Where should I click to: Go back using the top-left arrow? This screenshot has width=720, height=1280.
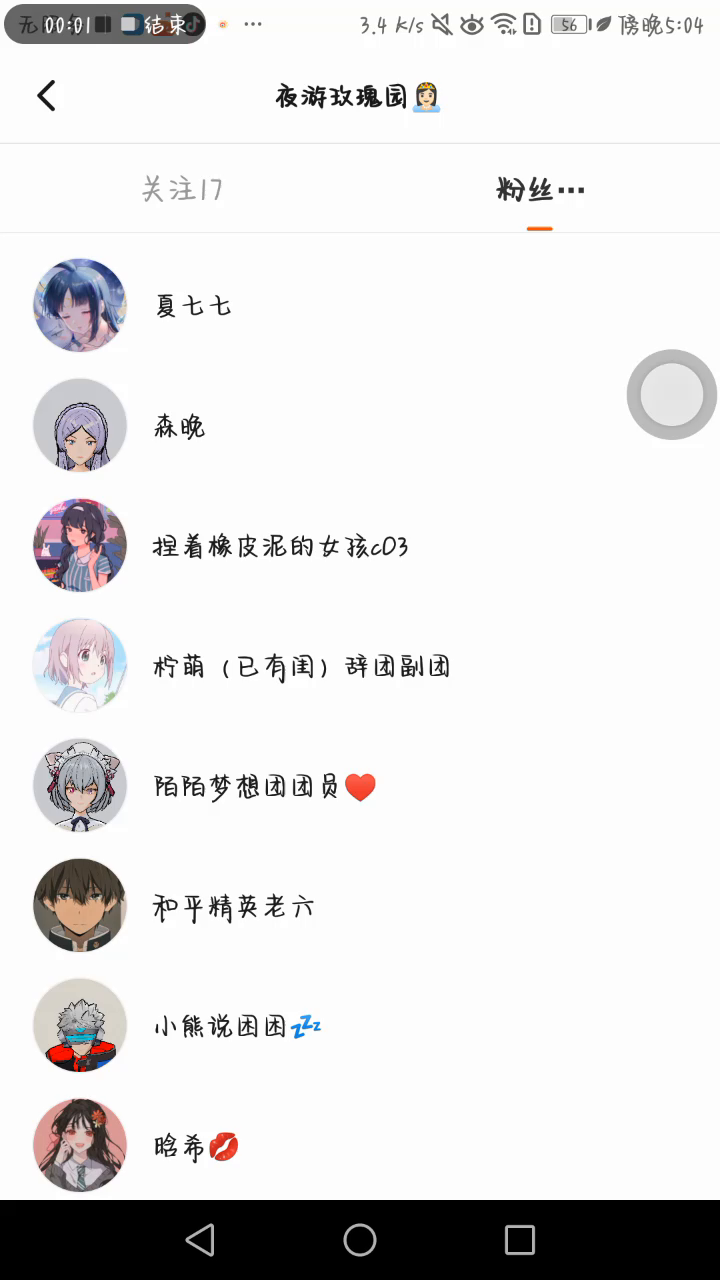pos(46,96)
